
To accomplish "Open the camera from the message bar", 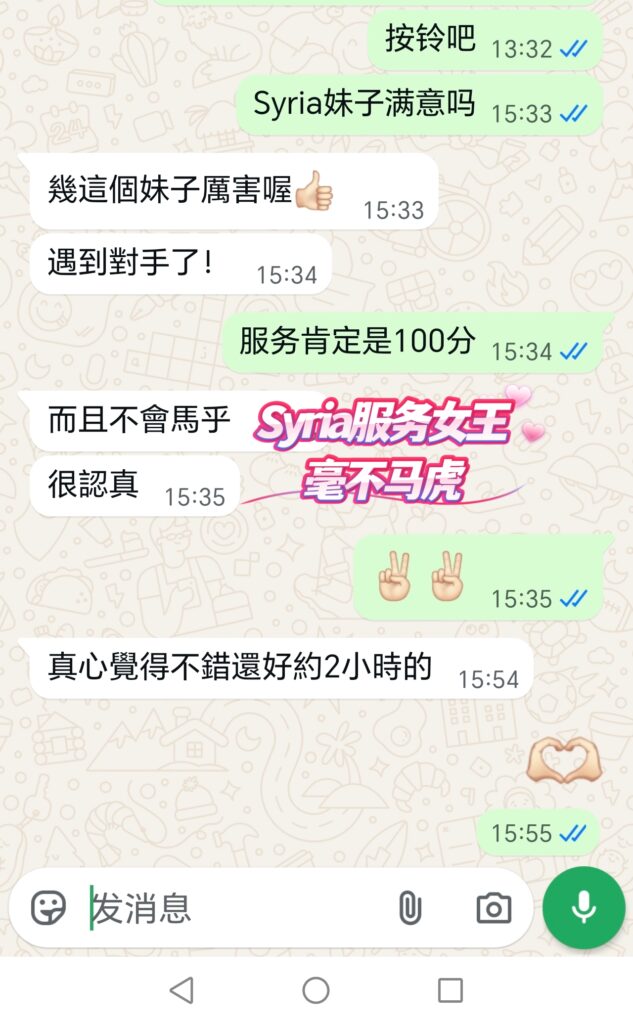I will [493, 908].
